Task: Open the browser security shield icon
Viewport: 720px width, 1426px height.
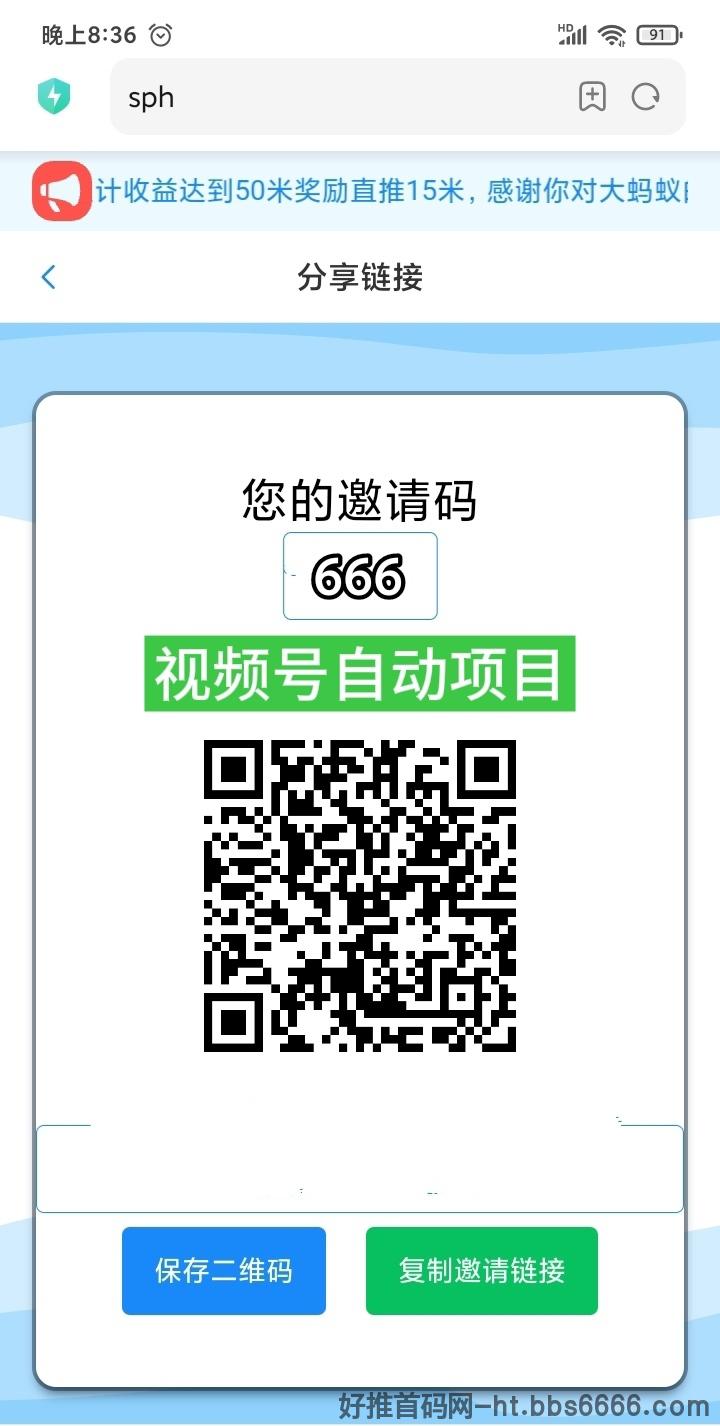Action: 53,97
